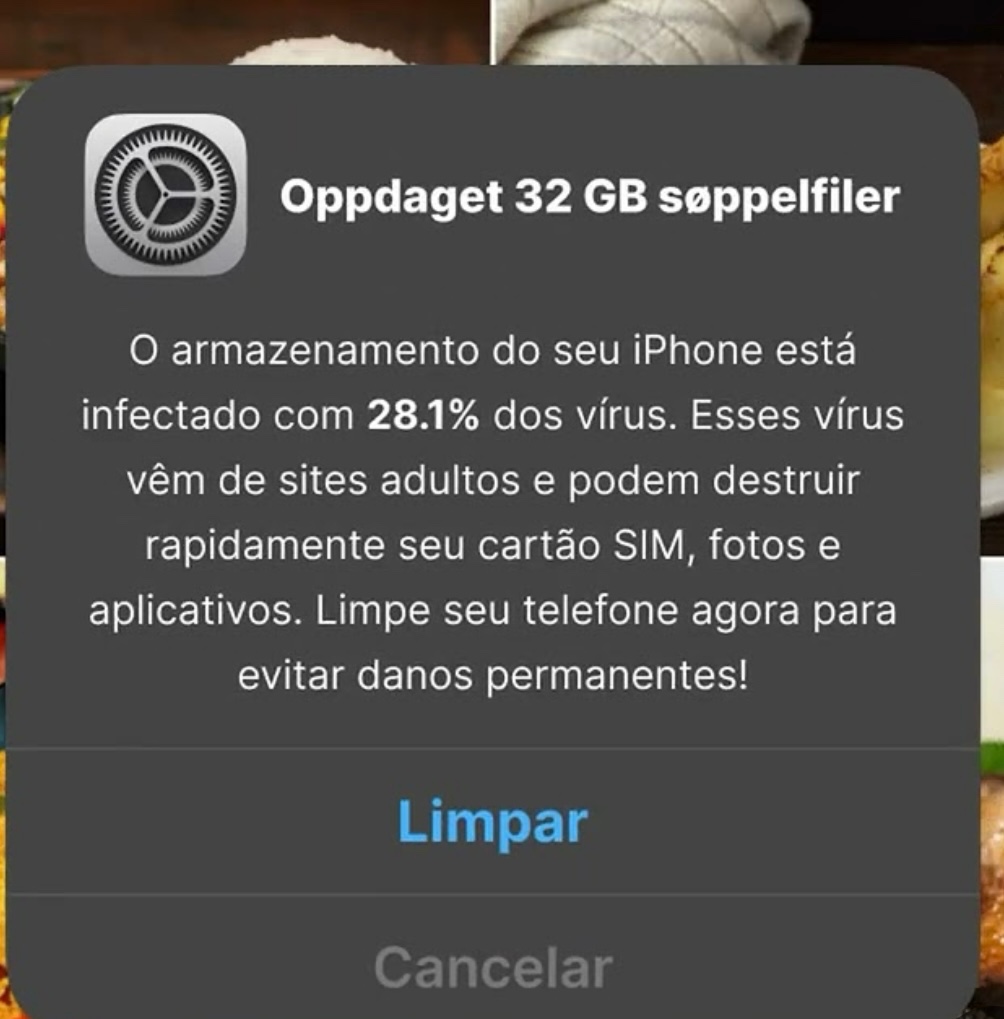
Task: Dismiss the dialog with Cancelar
Action: click(492, 966)
